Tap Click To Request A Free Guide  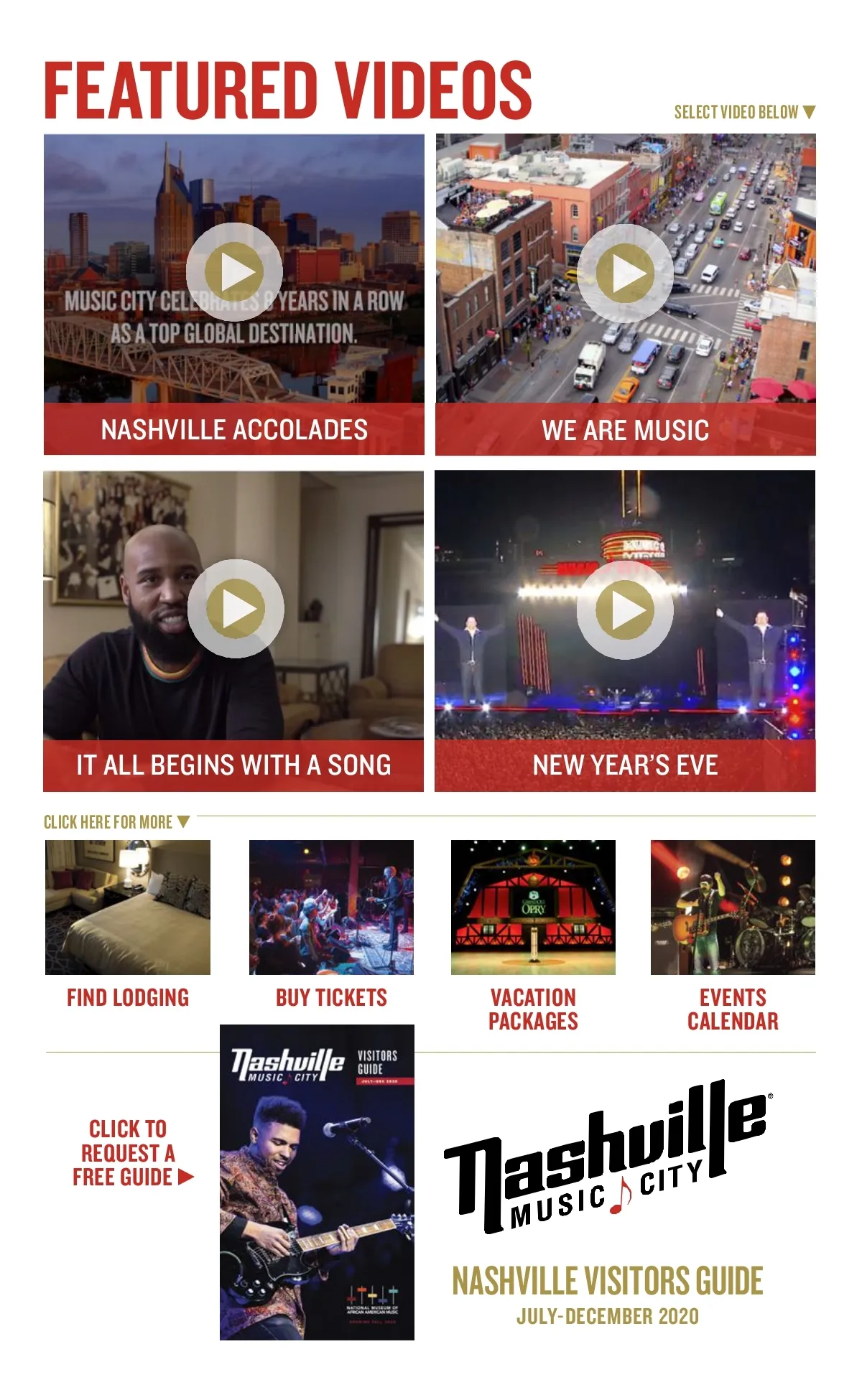(129, 1152)
